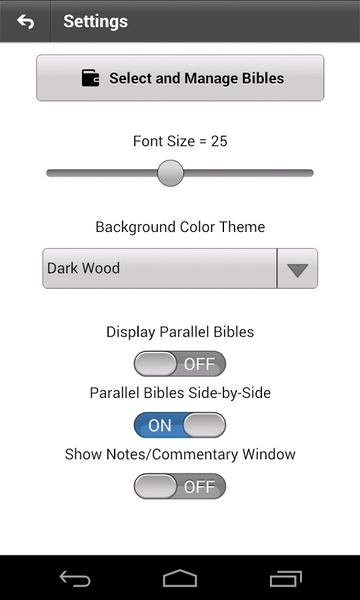The image size is (360, 600).
Task: Disable Parallel Bibles Side-by-Side
Action: (180, 425)
